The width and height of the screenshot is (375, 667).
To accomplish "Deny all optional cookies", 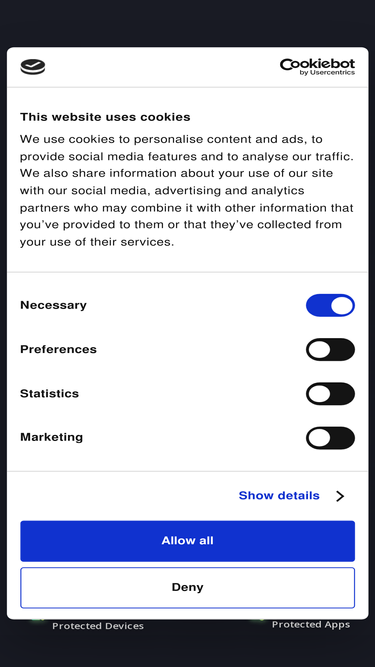I will pos(188,587).
